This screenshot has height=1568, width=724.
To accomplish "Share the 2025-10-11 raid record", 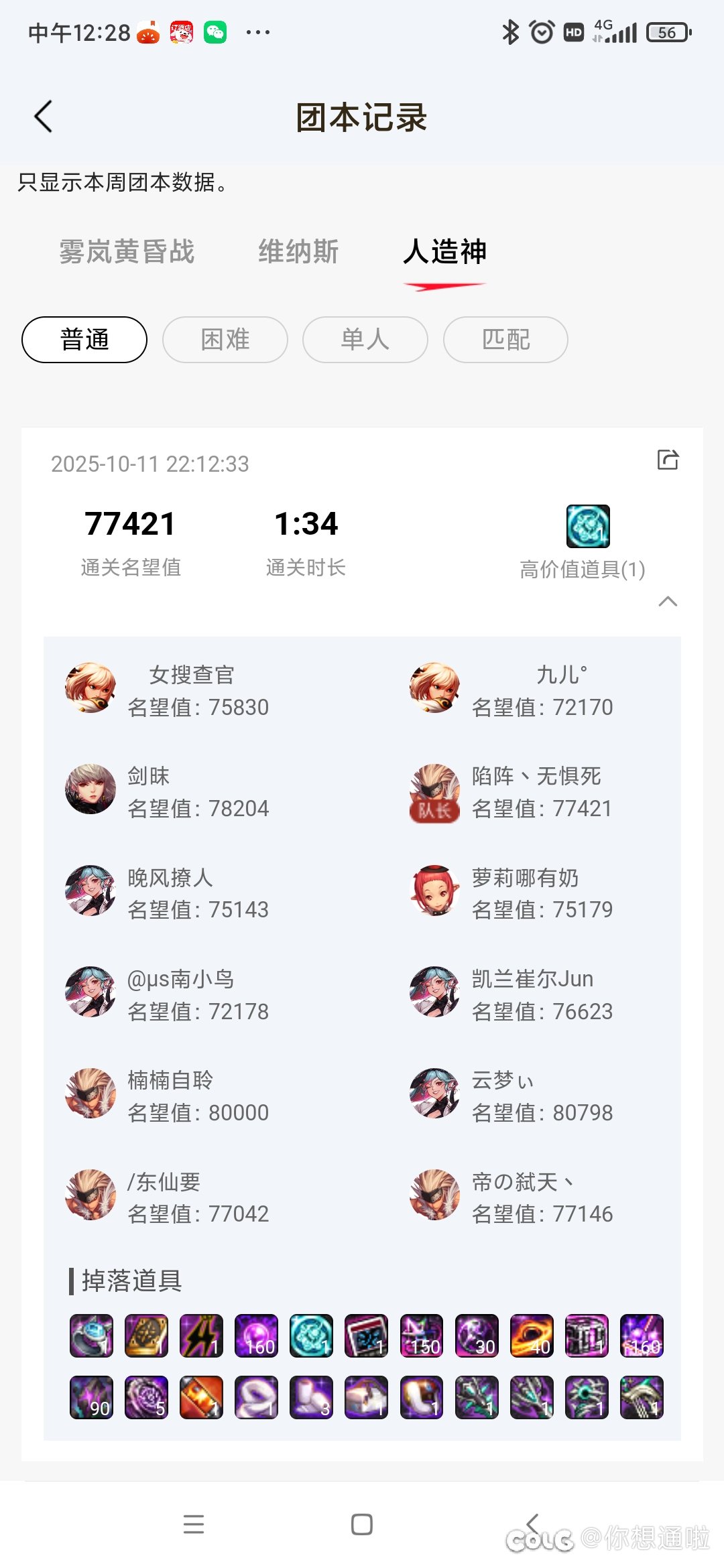I will click(668, 460).
